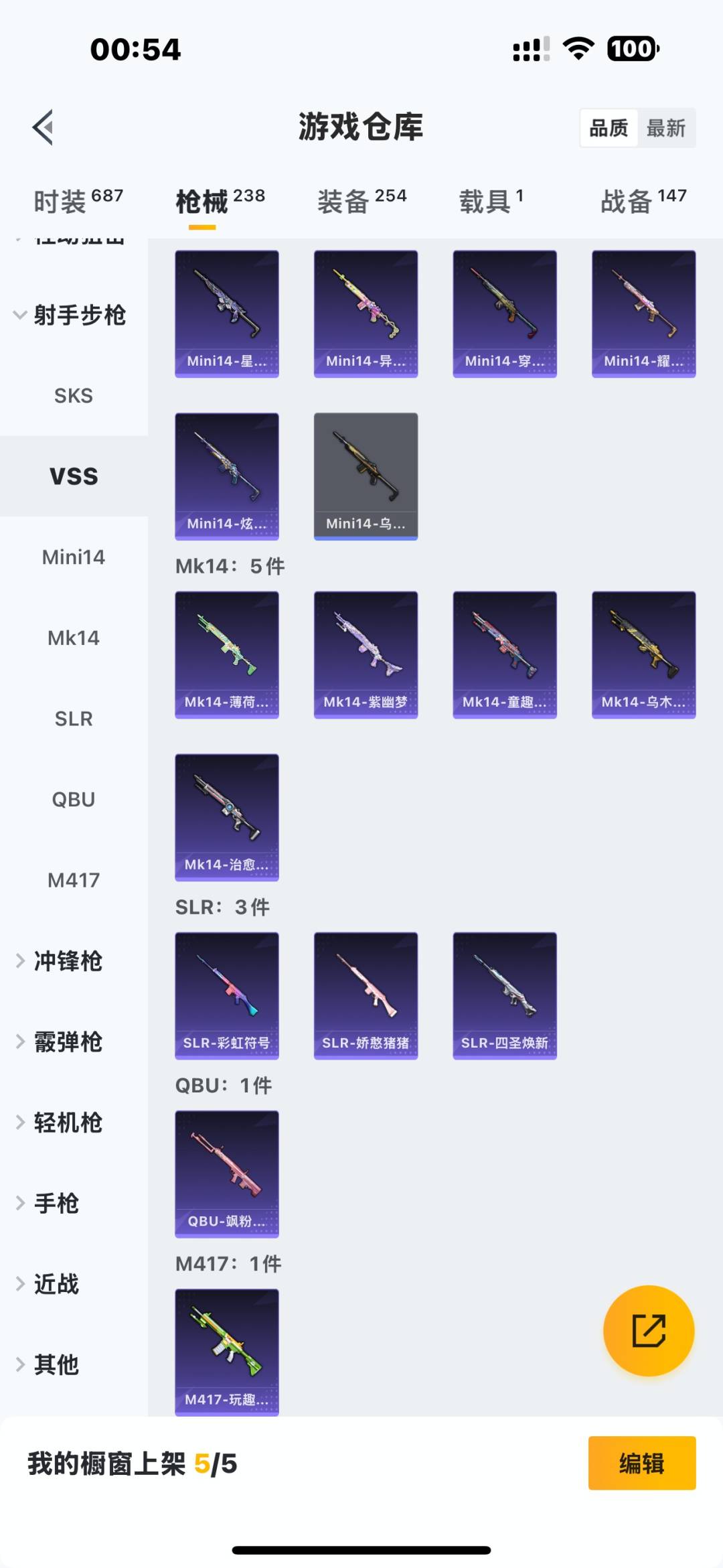This screenshot has height=1568, width=723.
Task: Select Mk14 in the sidebar
Action: pyautogui.click(x=74, y=638)
